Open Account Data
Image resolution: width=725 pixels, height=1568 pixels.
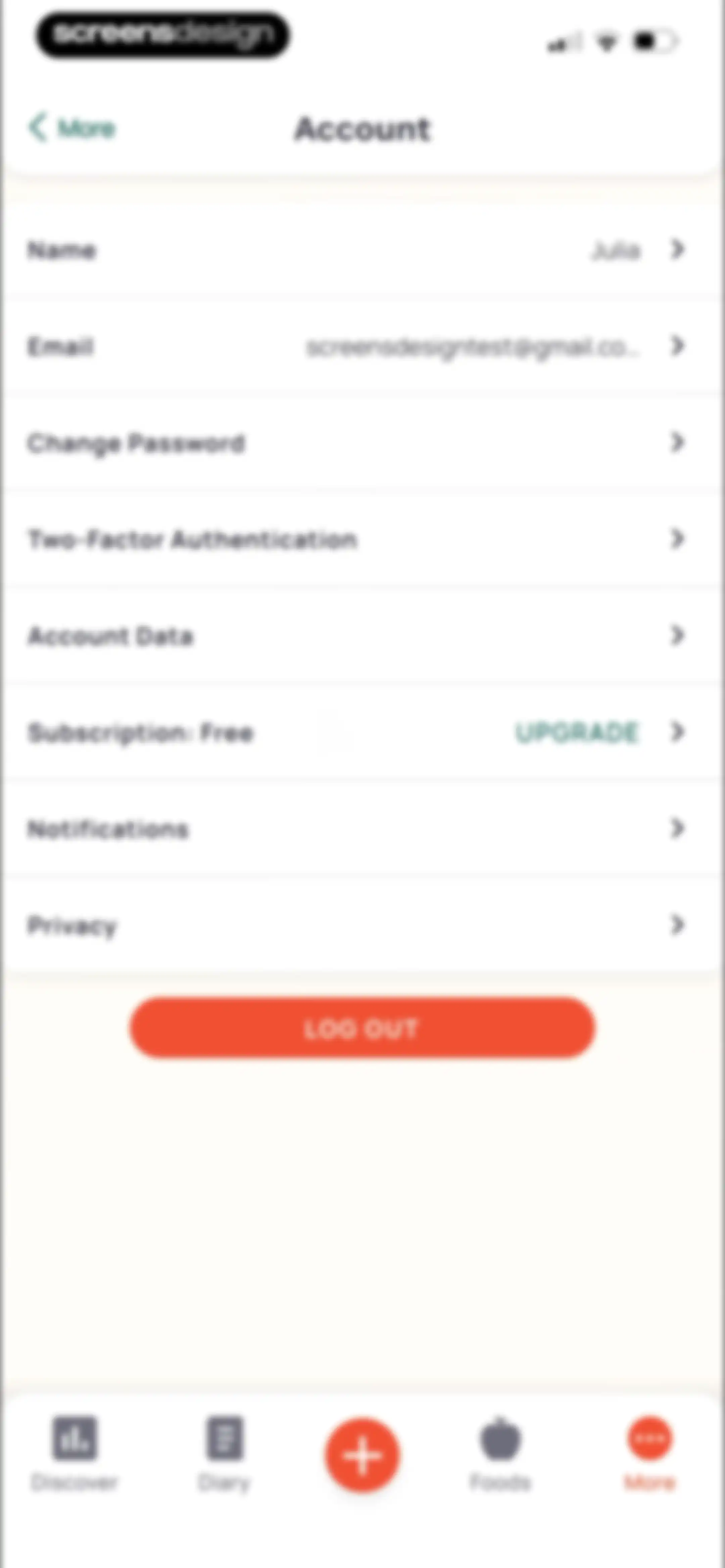[x=362, y=636]
